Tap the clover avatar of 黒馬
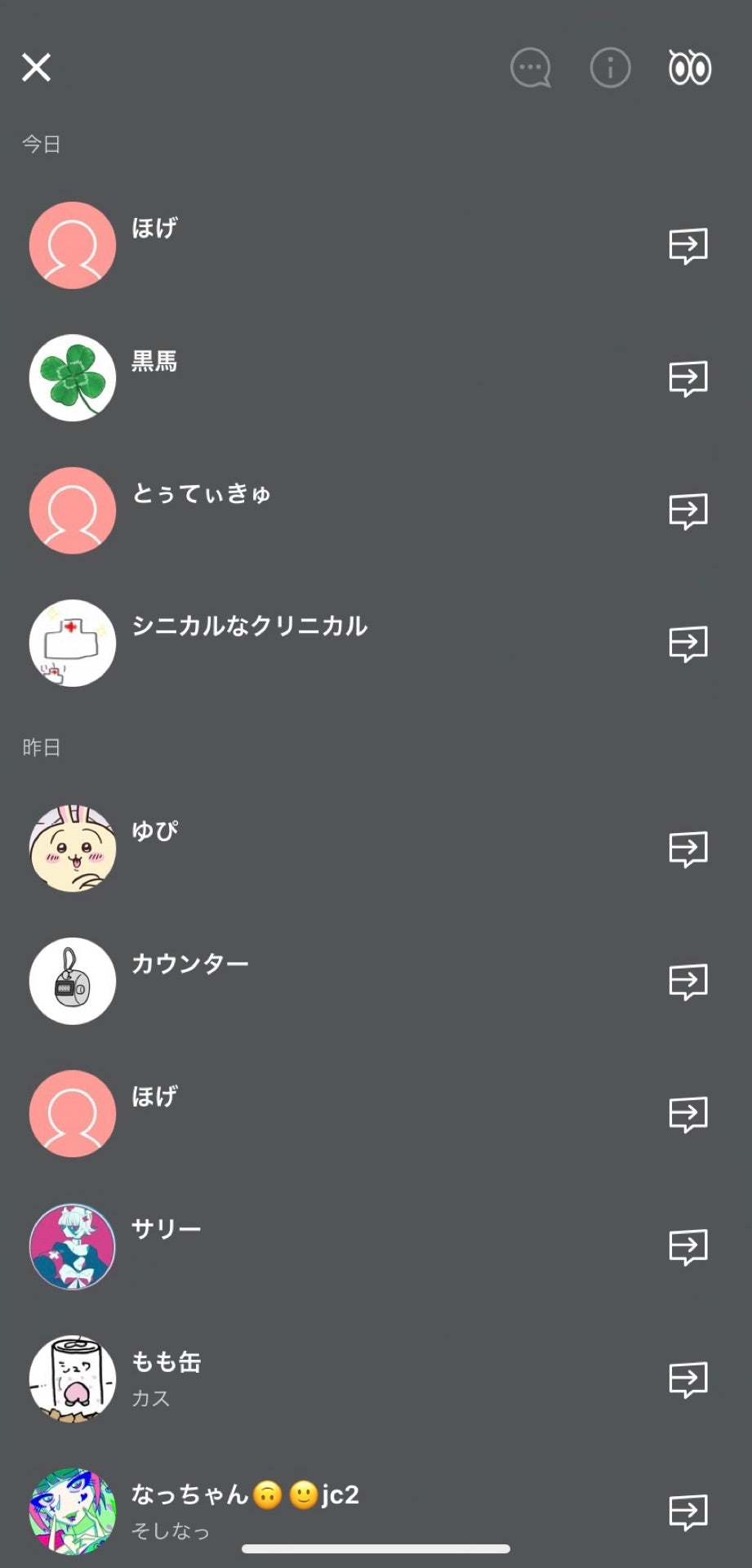The width and height of the screenshot is (752, 1568). click(72, 377)
